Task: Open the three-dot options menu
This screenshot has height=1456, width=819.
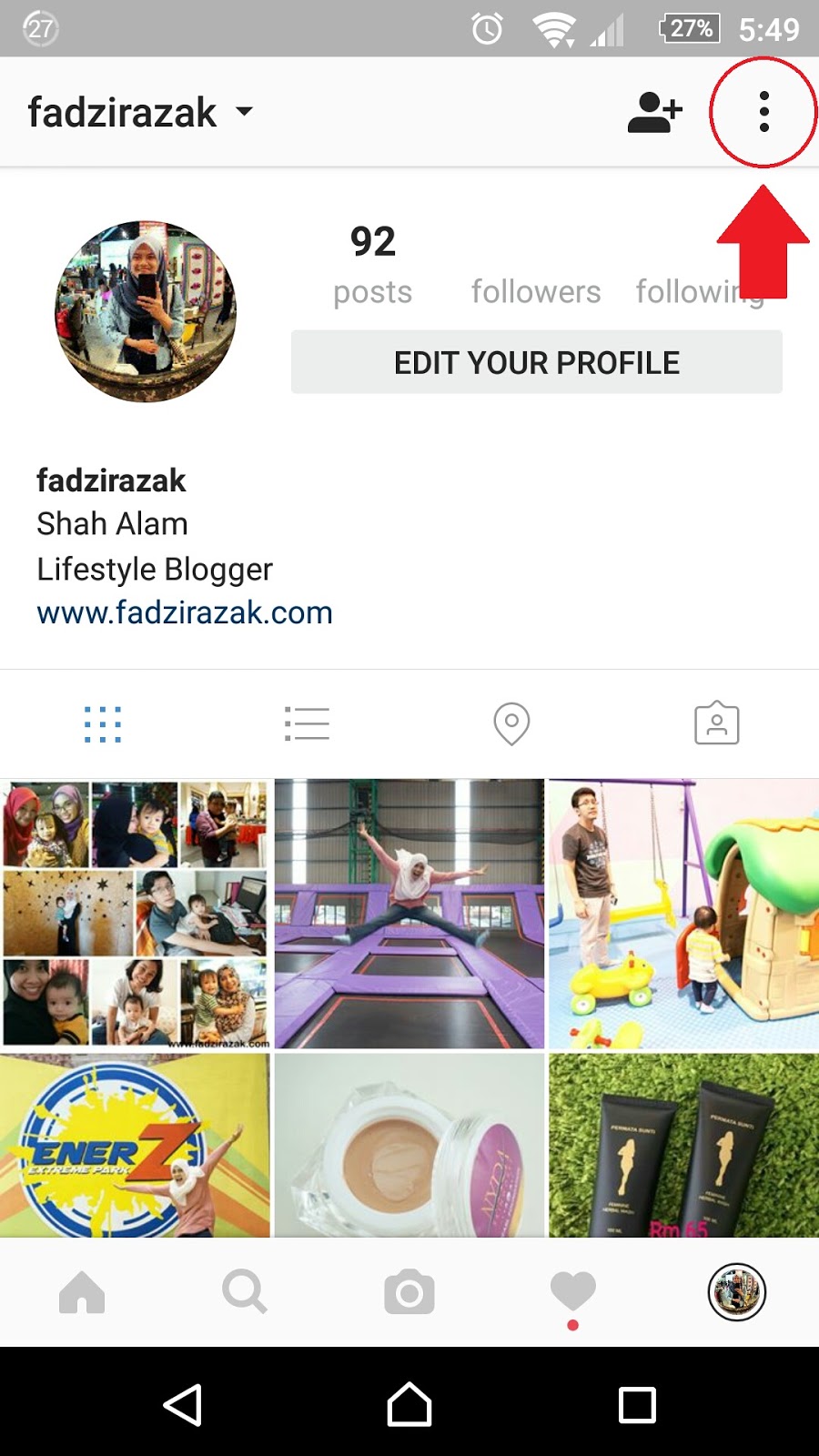Action: [764, 112]
